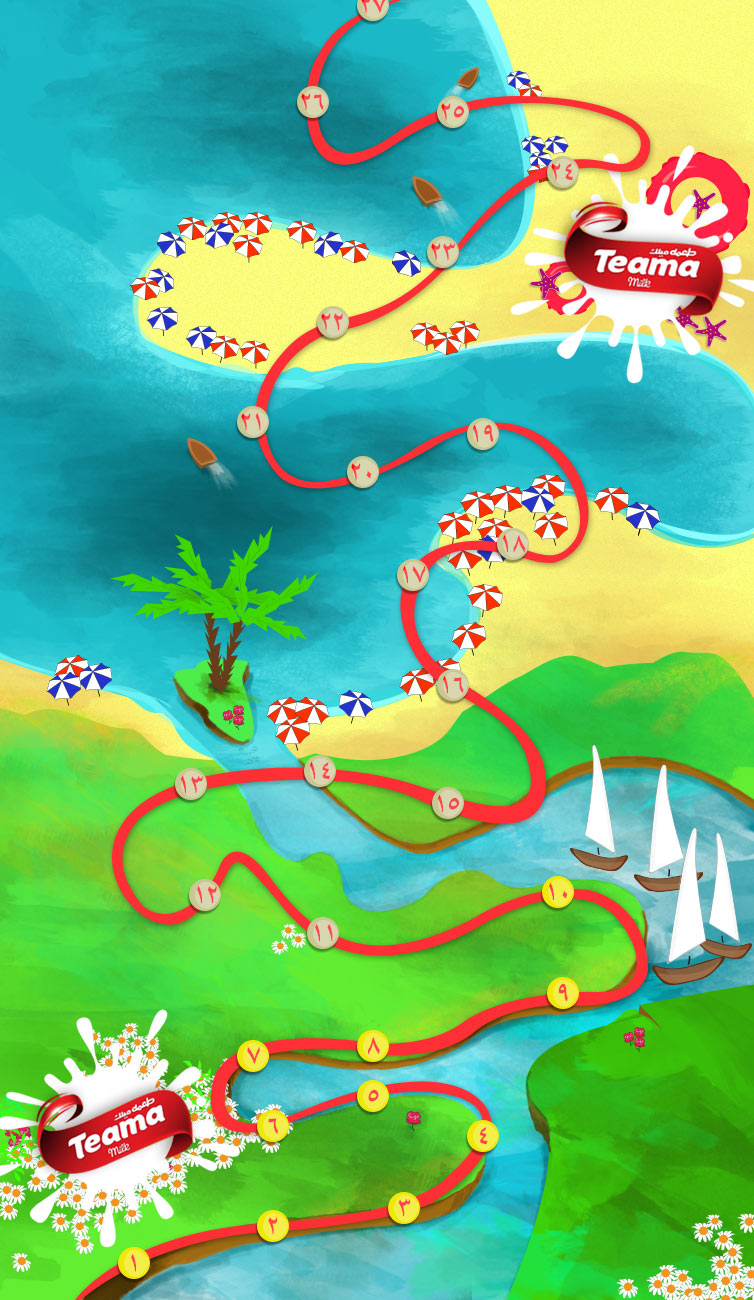Start level ١٠ yellow node

[x=558, y=892]
